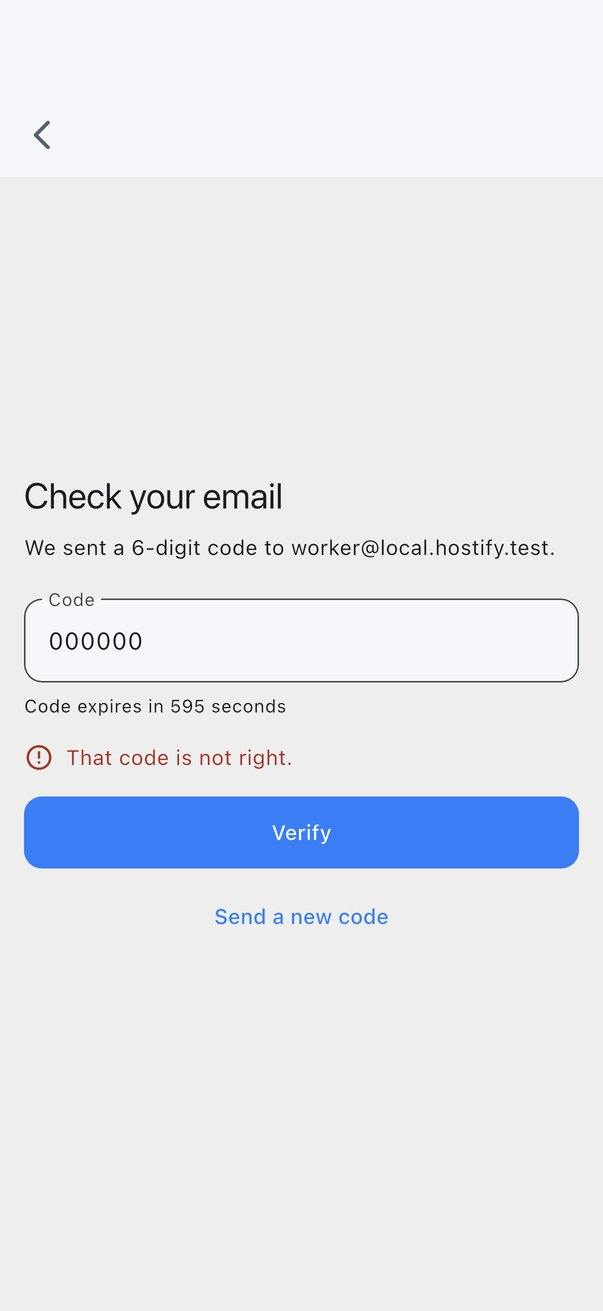Tap the Verify button
The height and width of the screenshot is (1311, 603).
301,832
